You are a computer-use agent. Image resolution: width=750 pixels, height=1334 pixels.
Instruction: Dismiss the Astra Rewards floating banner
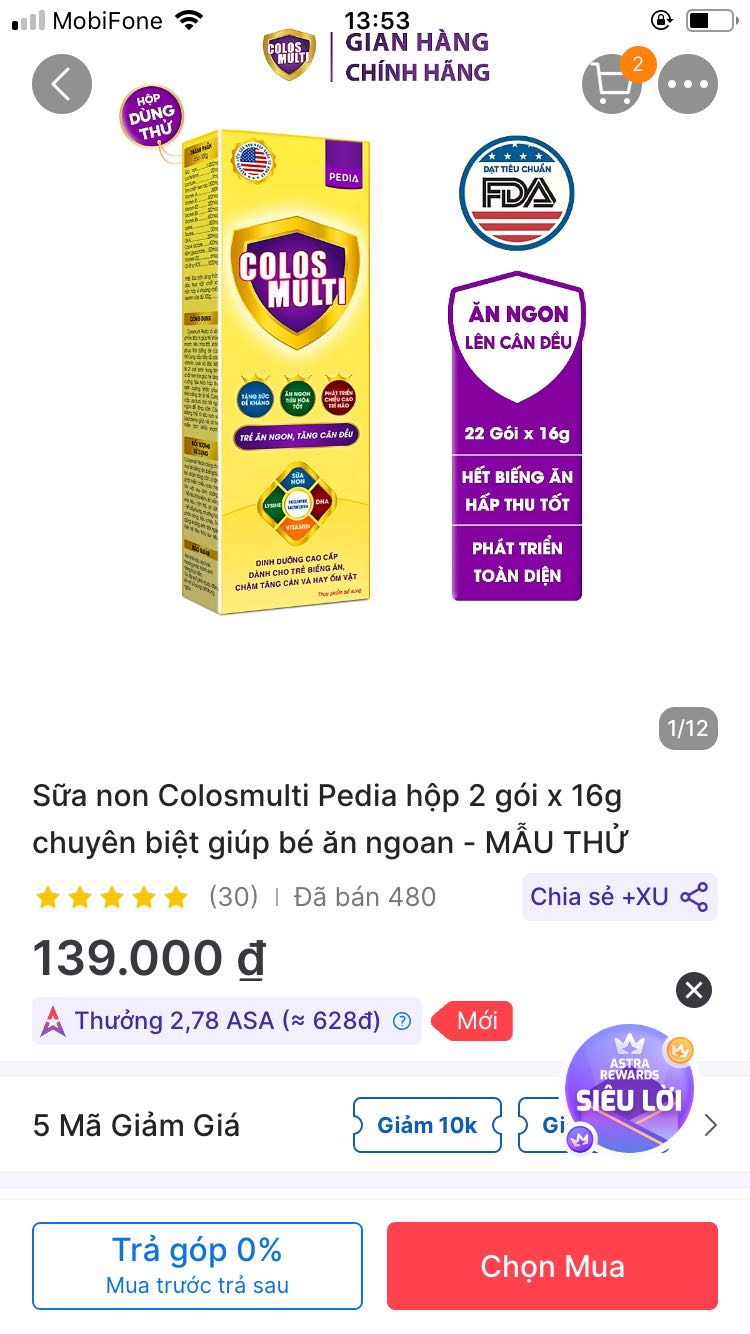tap(694, 990)
